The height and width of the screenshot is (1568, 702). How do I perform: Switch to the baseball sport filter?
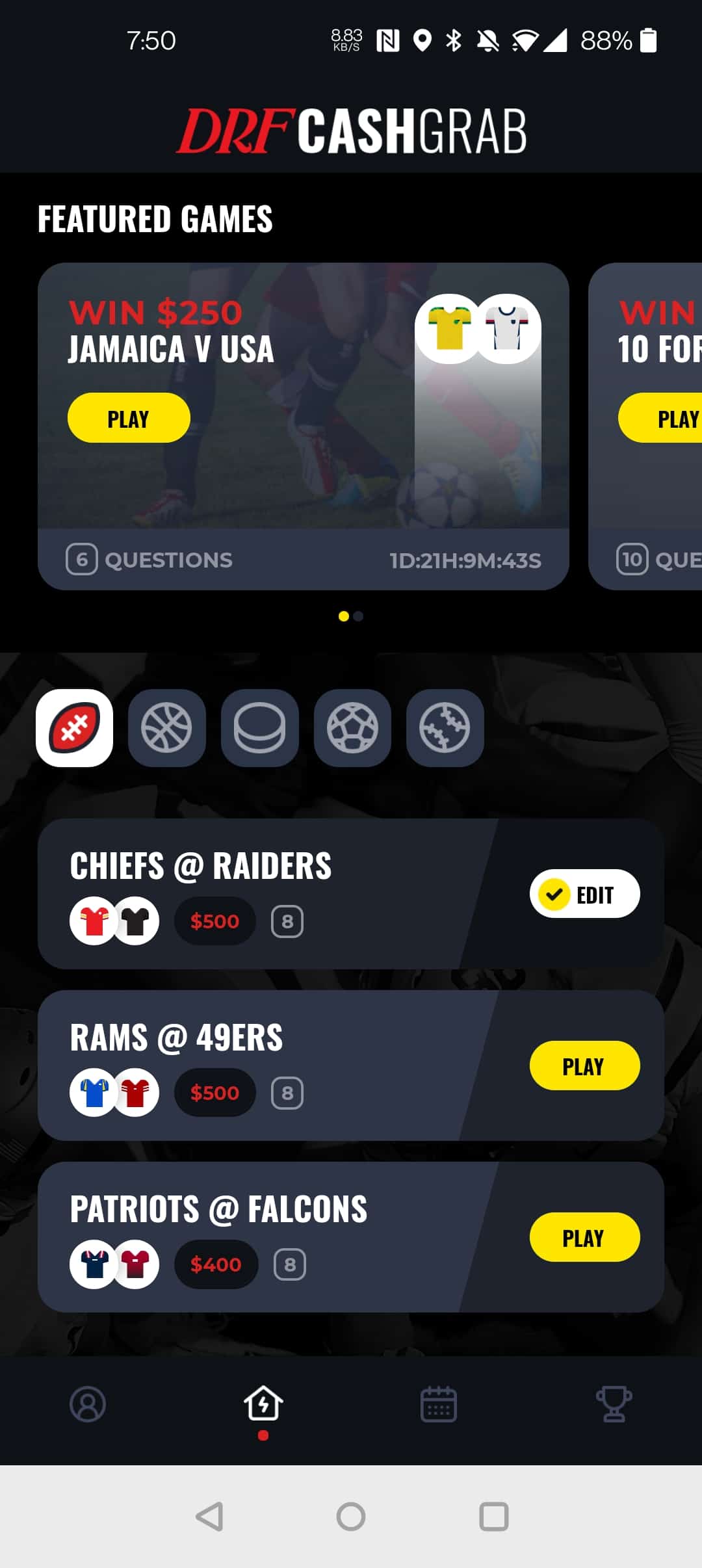(x=445, y=727)
